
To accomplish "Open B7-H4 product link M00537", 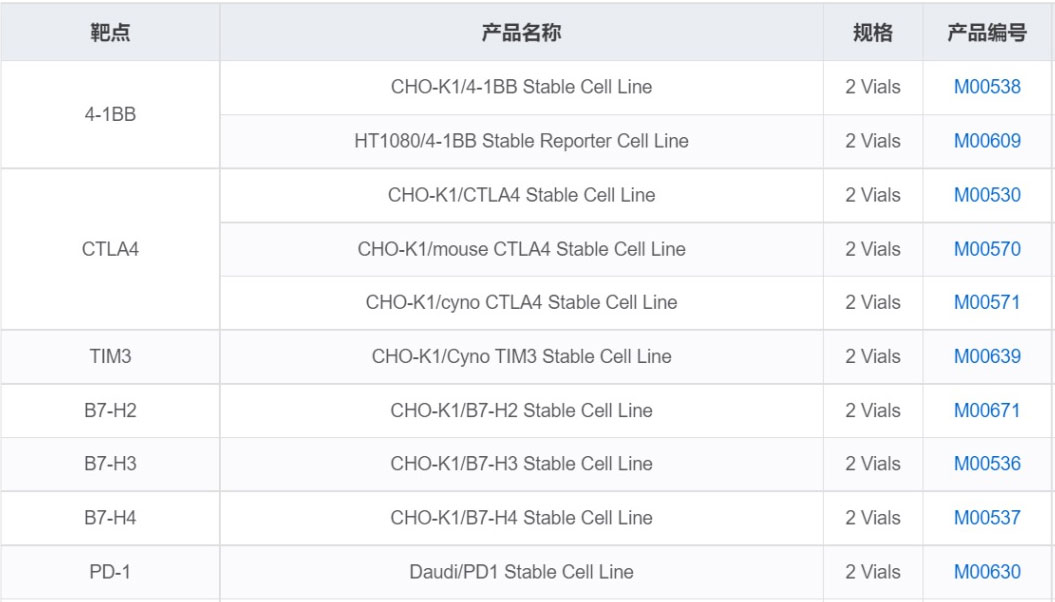I will tap(986, 518).
